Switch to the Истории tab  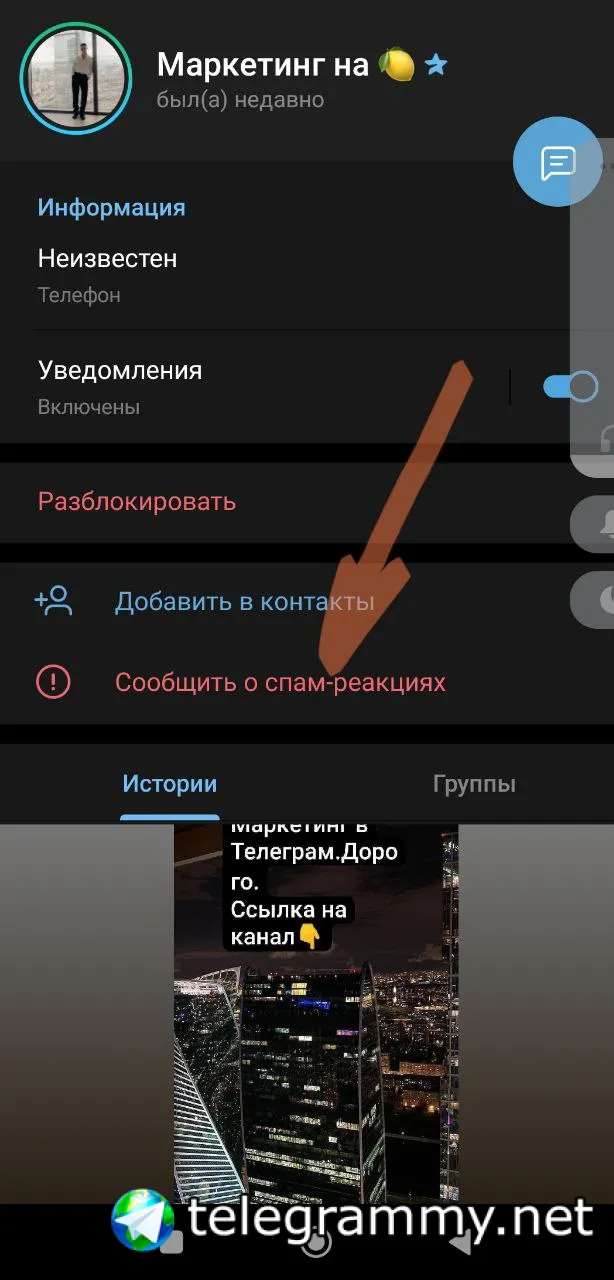tap(169, 784)
